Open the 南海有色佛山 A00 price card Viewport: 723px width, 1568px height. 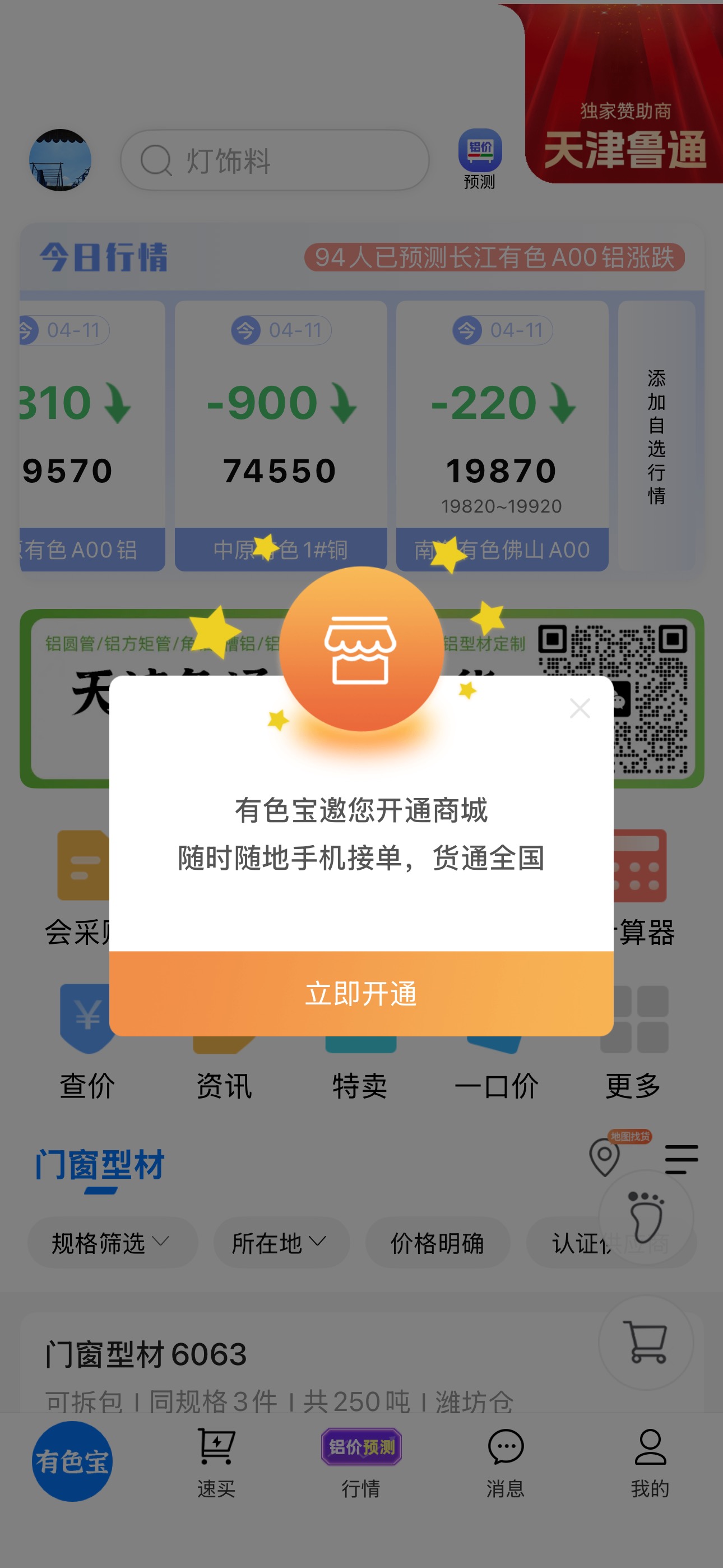click(x=502, y=436)
